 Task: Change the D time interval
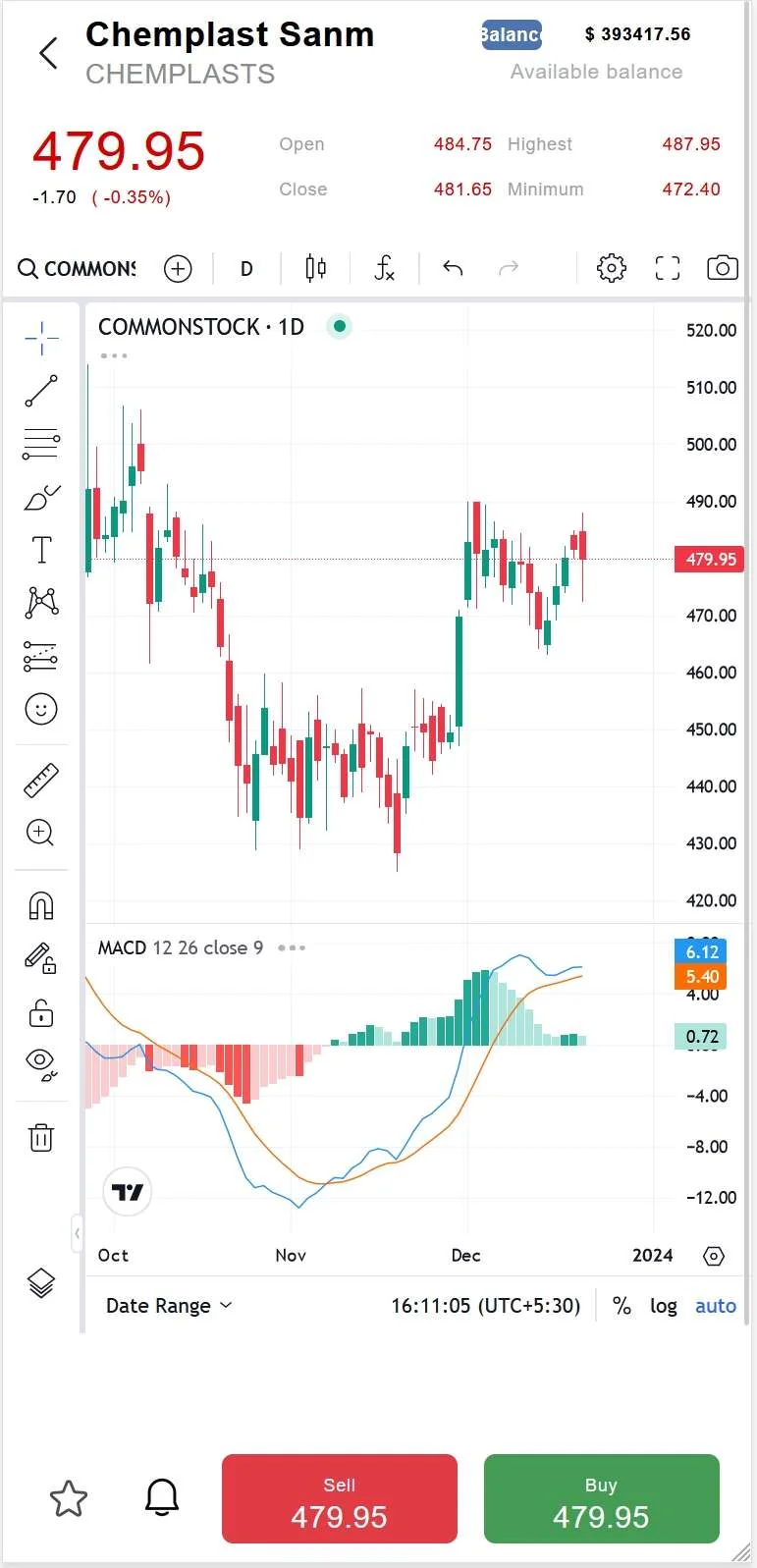[x=246, y=269]
